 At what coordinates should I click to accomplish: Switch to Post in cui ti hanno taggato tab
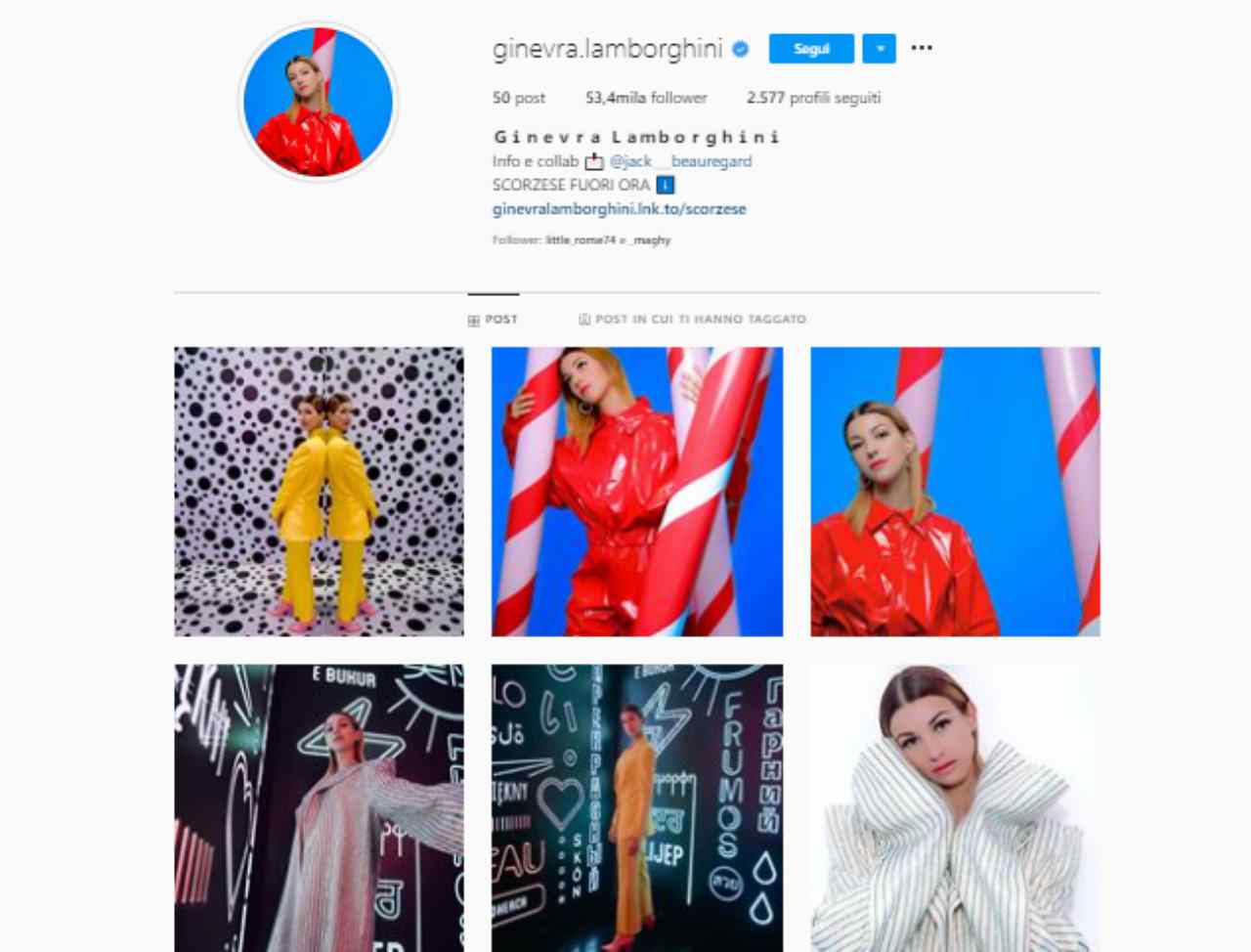tap(692, 319)
